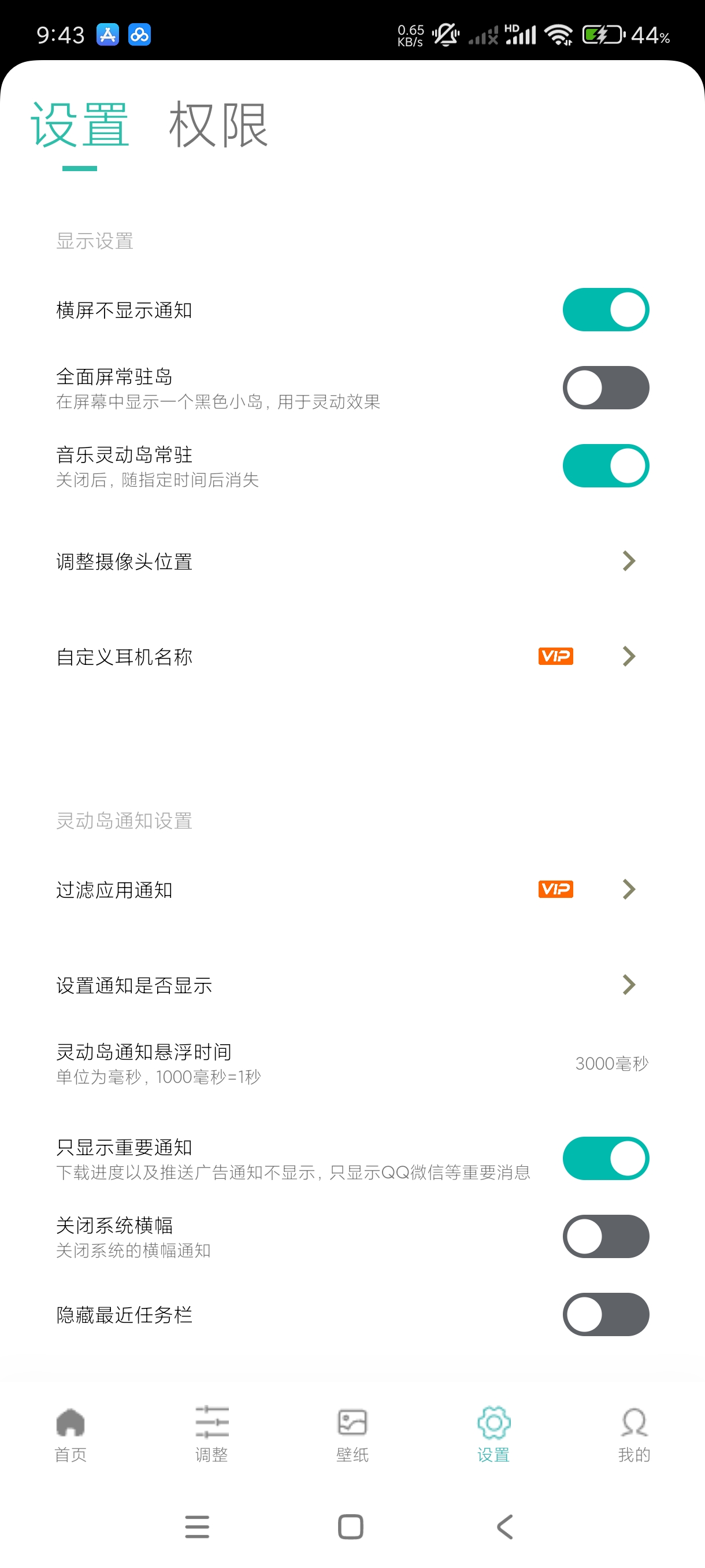Go to the system home screen
Screen dimensions: 705x1568
(350, 1526)
